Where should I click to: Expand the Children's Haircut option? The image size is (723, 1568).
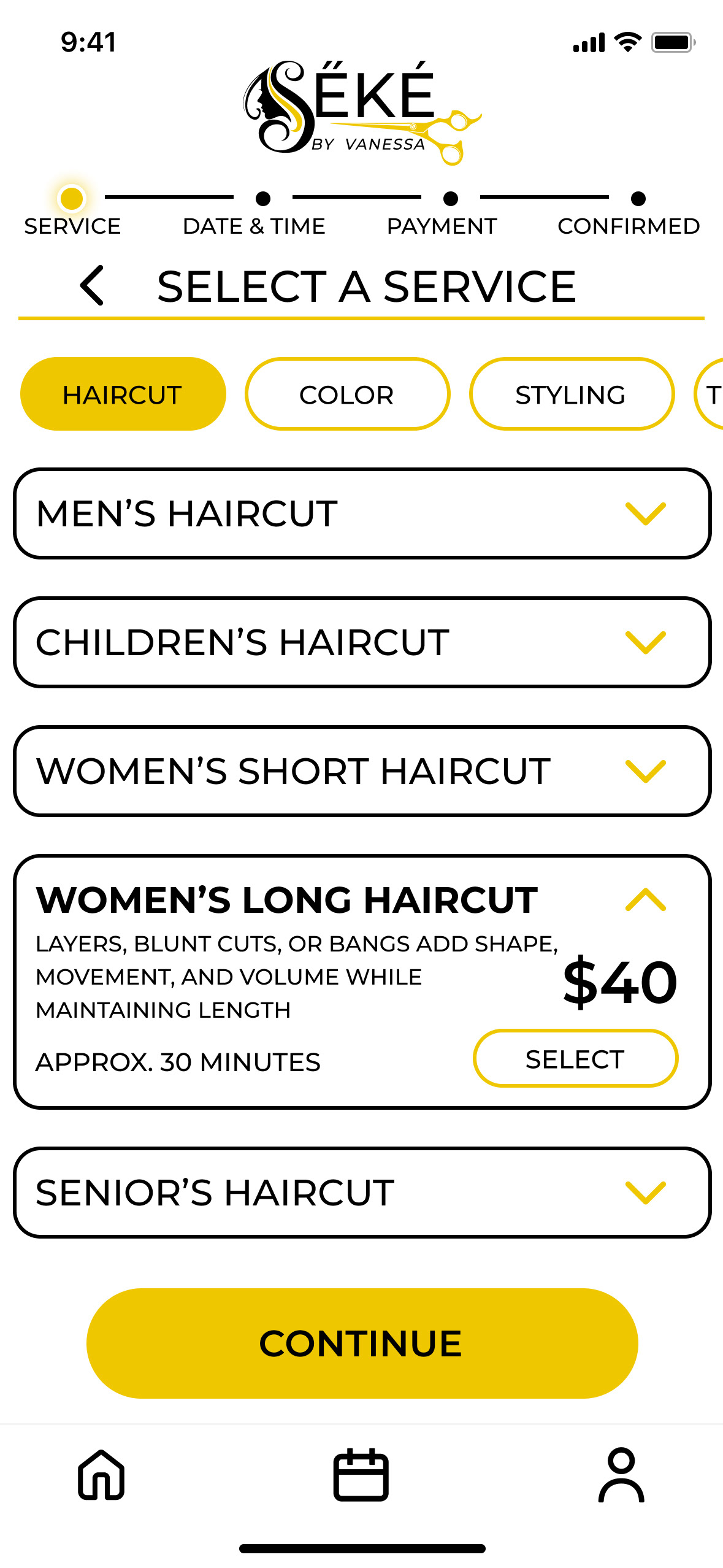362,642
